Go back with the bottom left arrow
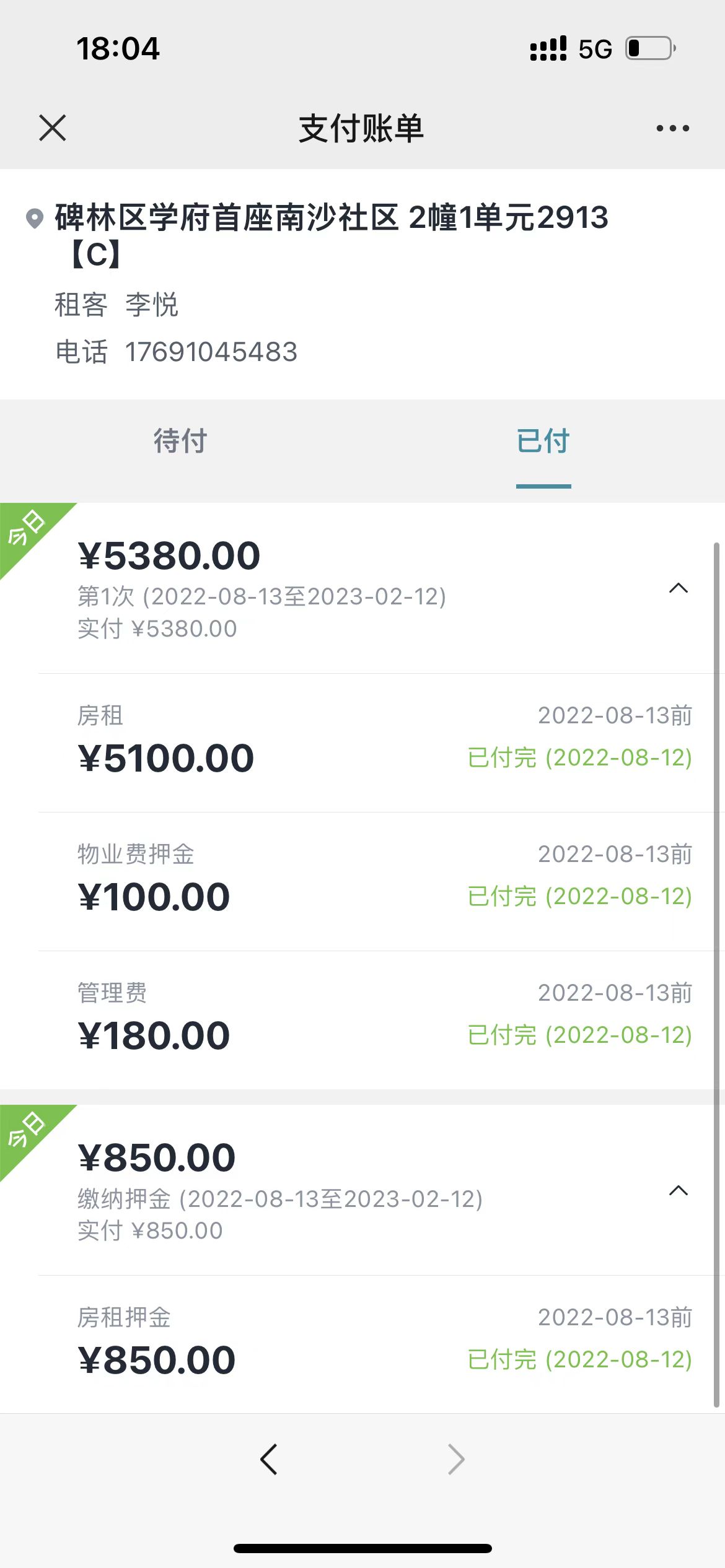The height and width of the screenshot is (1568, 725). point(268,1460)
